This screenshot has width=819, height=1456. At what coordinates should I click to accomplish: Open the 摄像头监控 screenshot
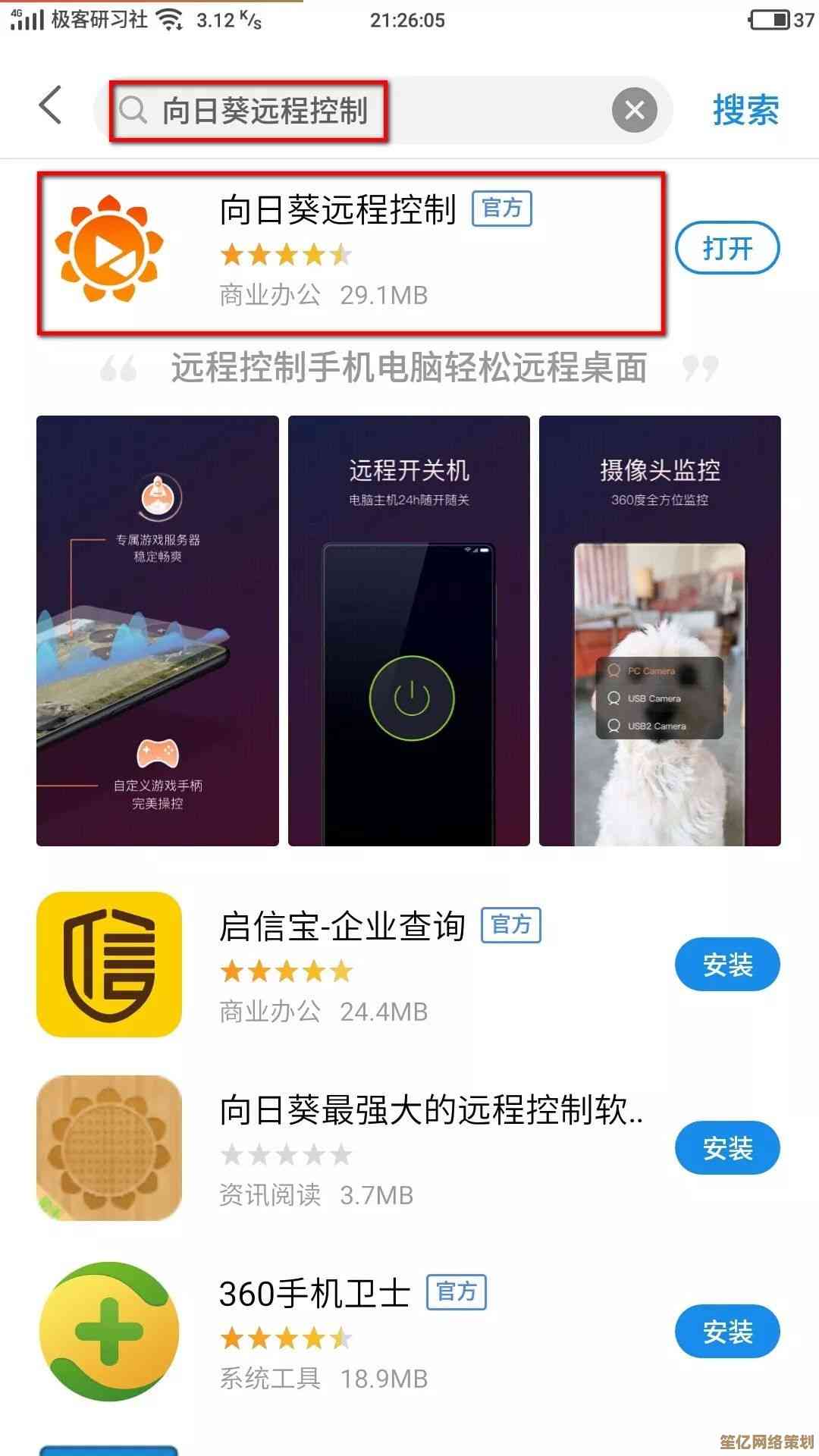tap(660, 630)
